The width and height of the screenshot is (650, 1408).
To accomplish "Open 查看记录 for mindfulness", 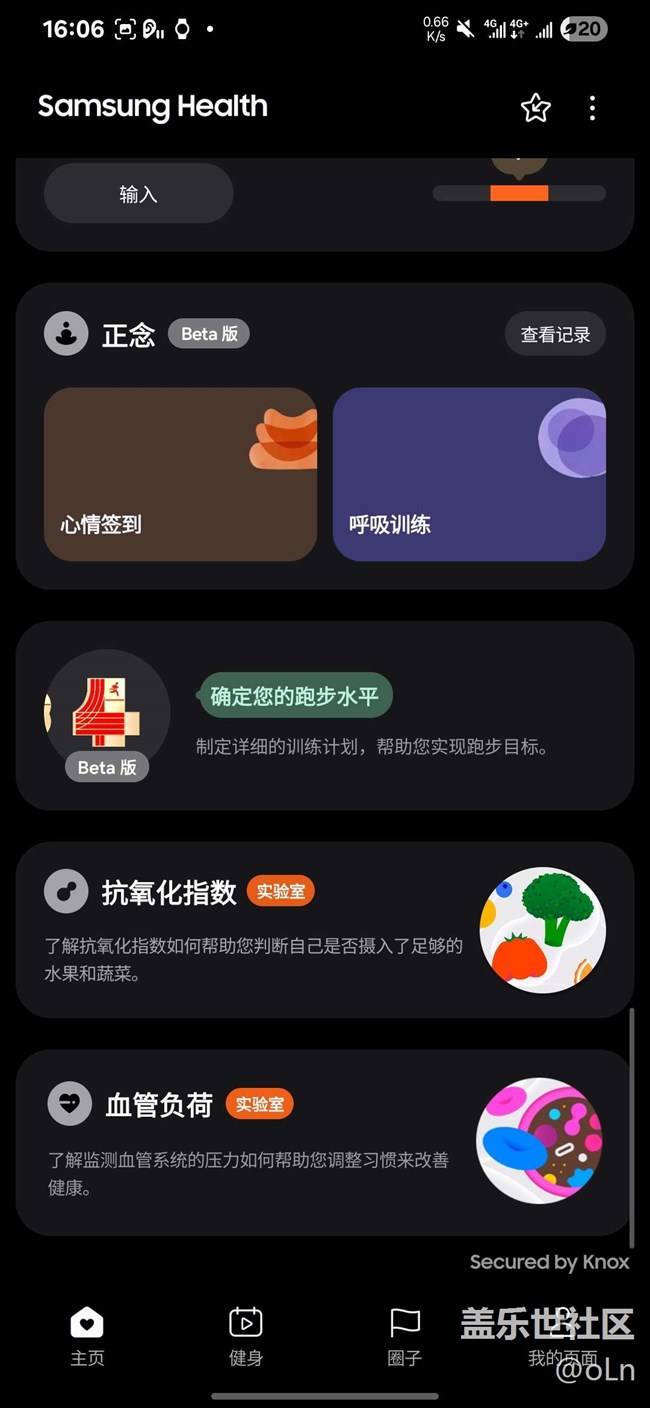I will (556, 335).
